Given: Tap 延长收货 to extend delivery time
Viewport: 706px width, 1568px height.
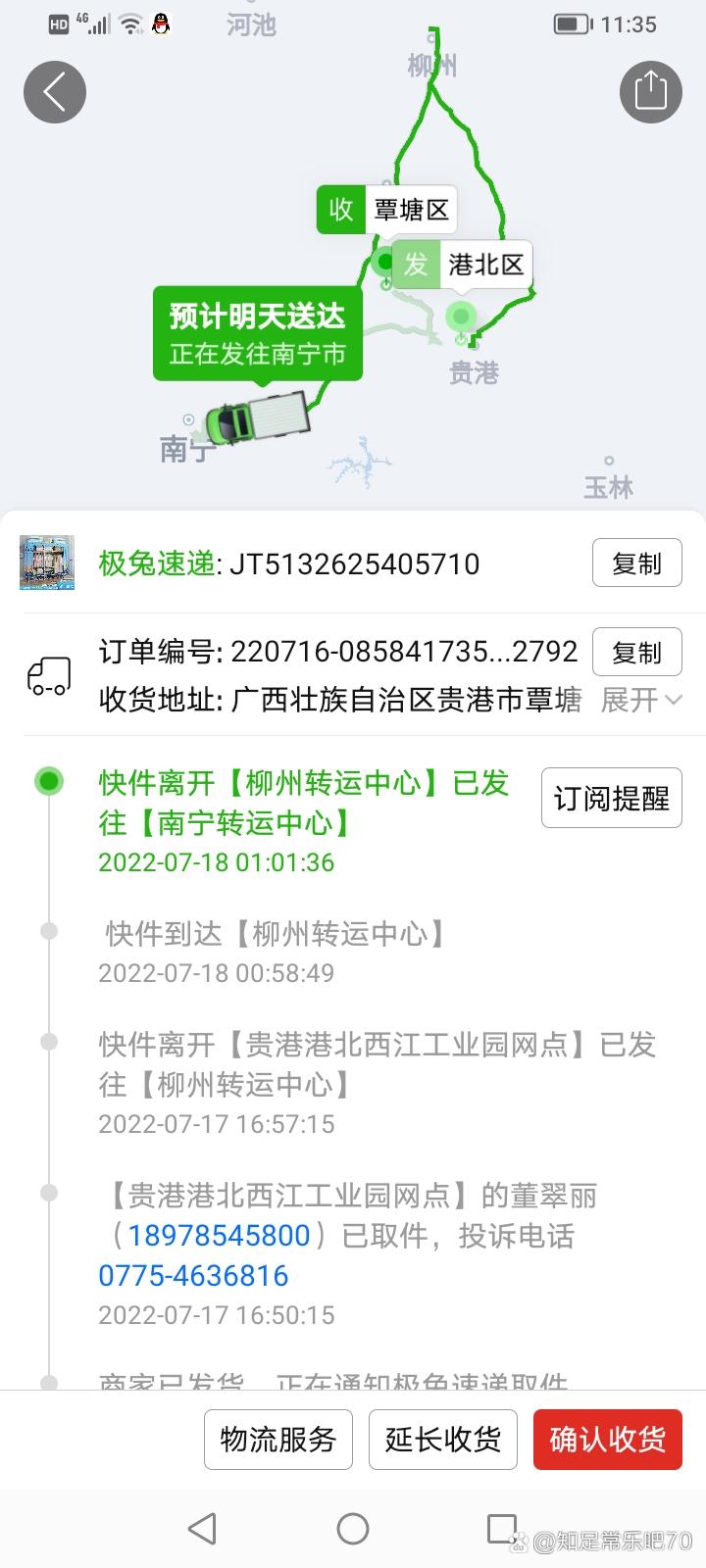Looking at the screenshot, I should tap(442, 1439).
